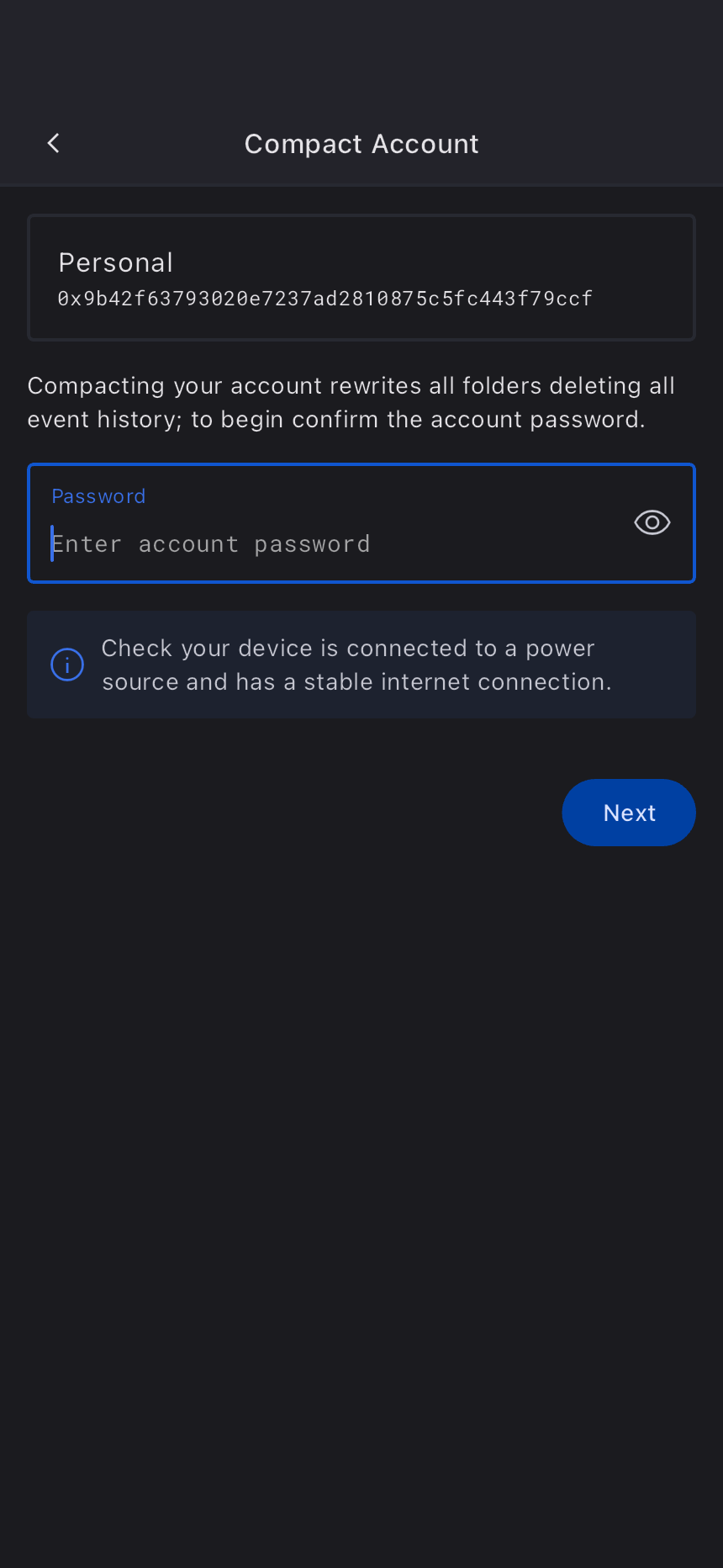Reveal the password with the eye icon
The width and height of the screenshot is (723, 1568).
[x=652, y=523]
